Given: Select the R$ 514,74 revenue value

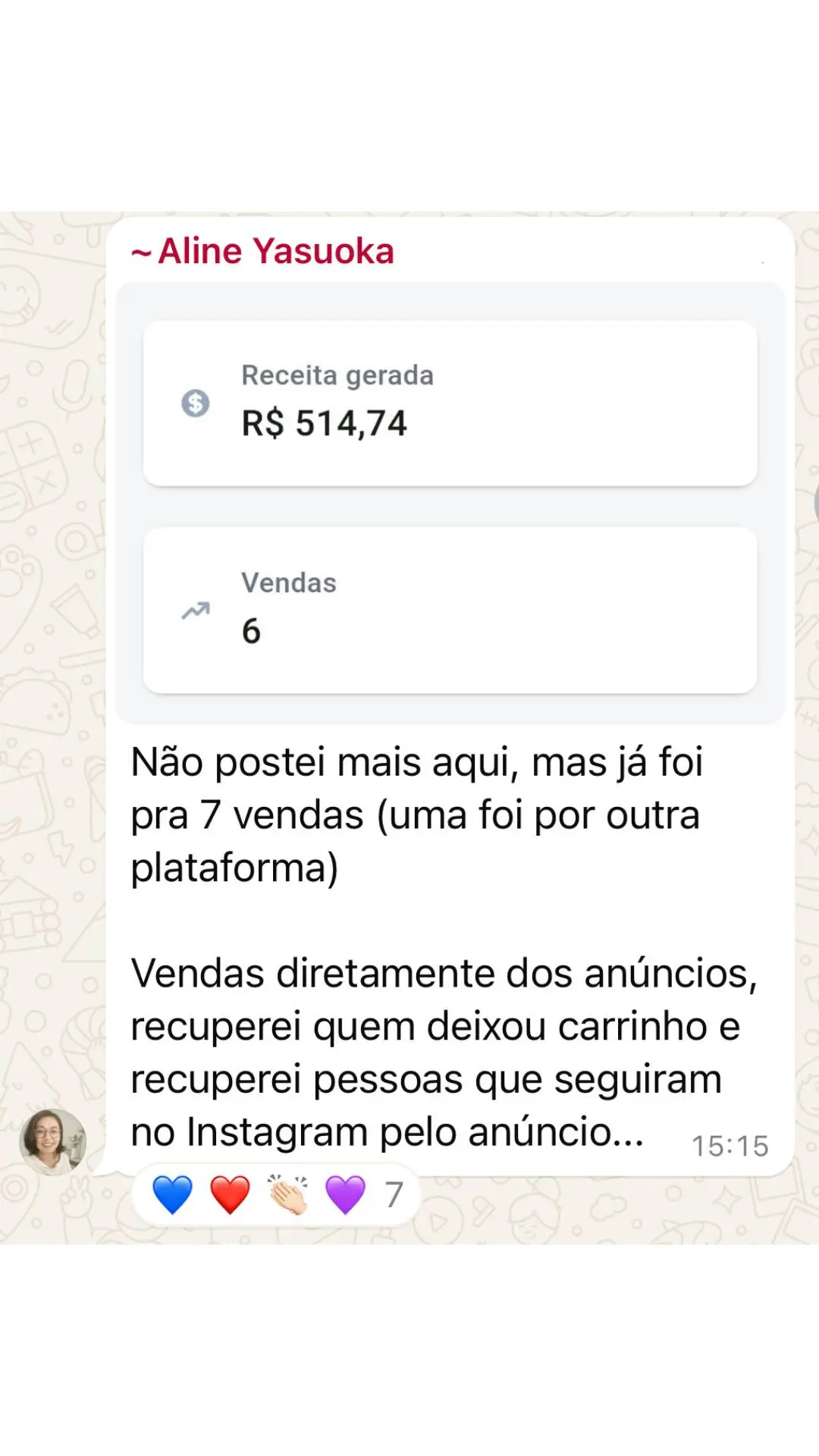Looking at the screenshot, I should pyautogui.click(x=324, y=423).
